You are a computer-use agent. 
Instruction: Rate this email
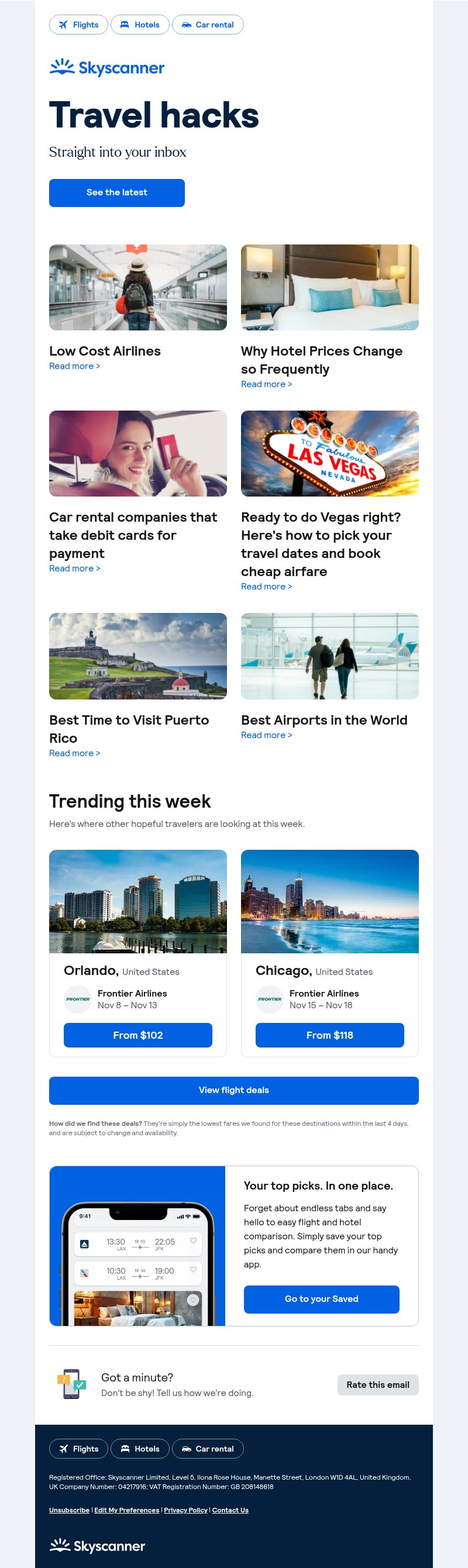click(378, 1384)
